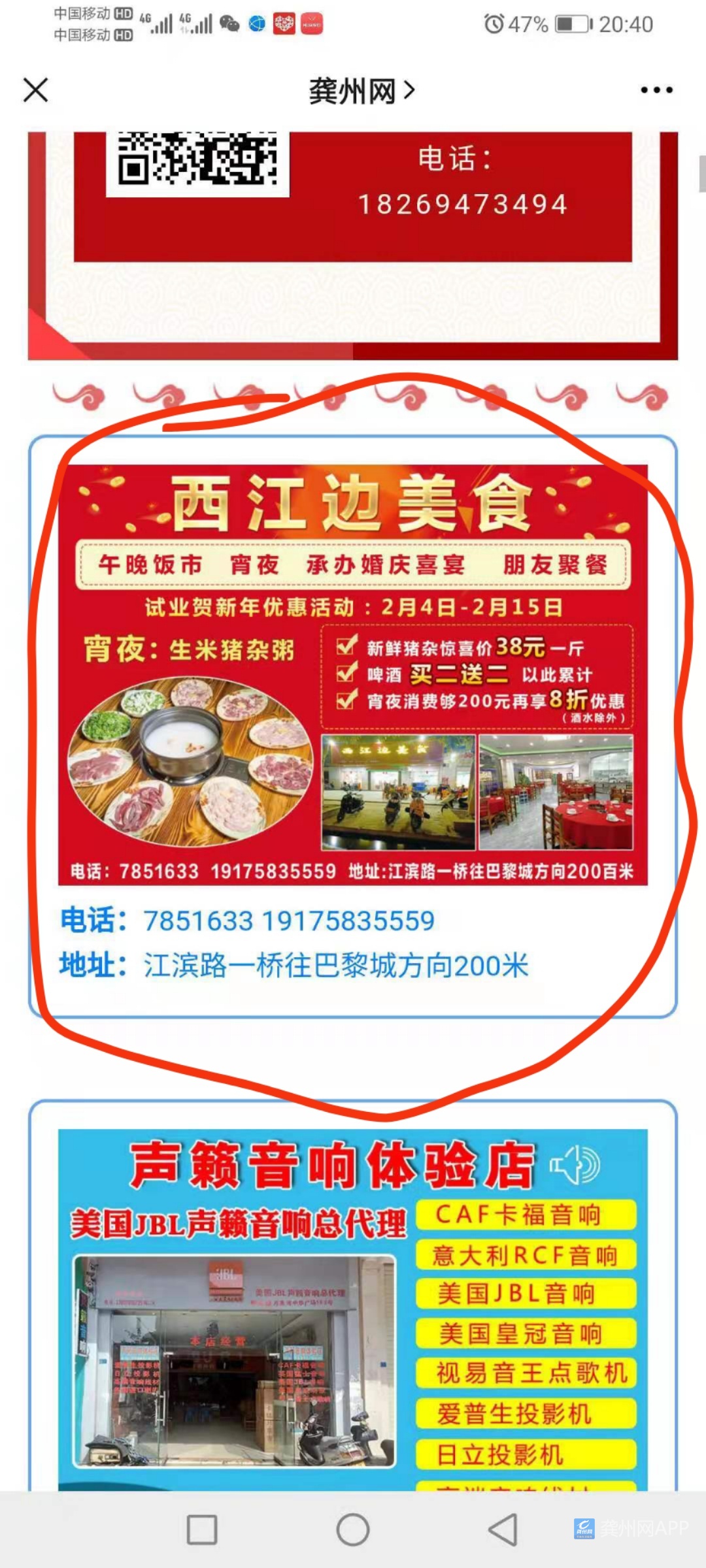View the 西江边美食 advertisement image

coord(353,674)
